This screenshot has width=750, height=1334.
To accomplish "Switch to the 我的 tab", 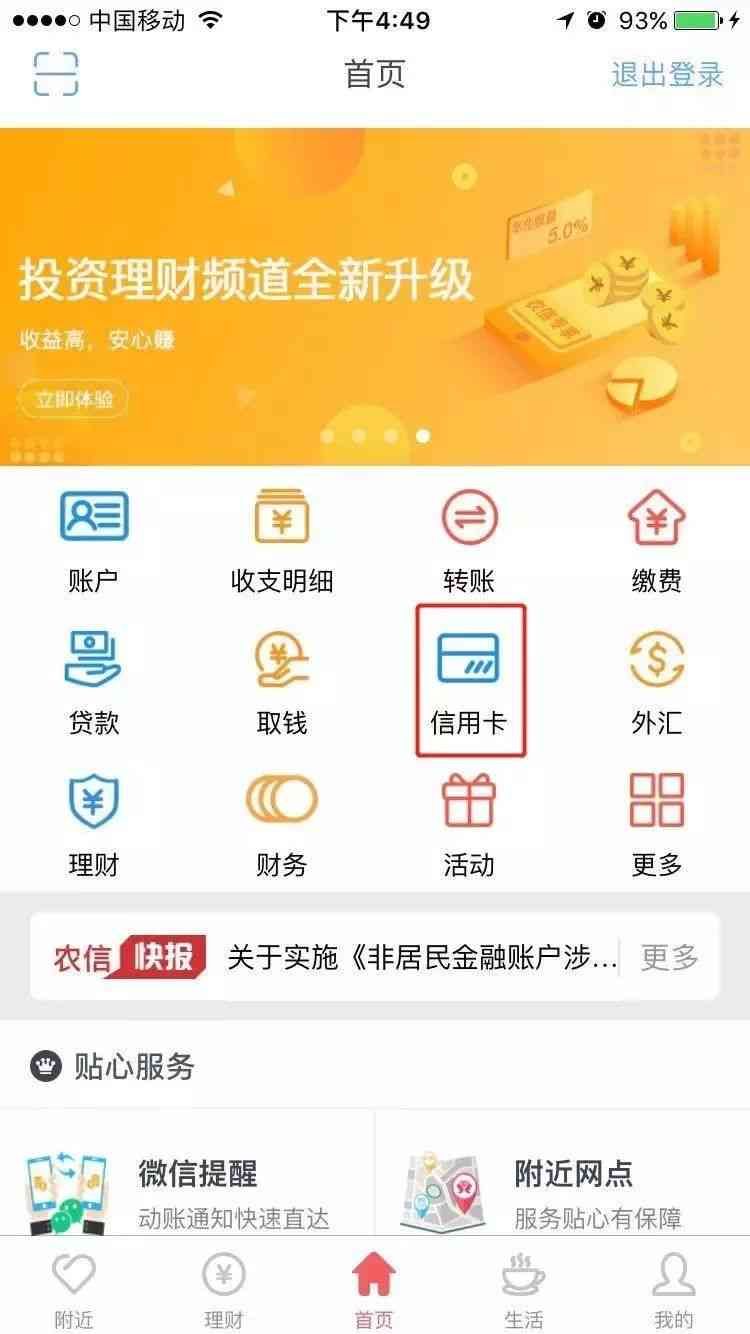I will tap(674, 1290).
